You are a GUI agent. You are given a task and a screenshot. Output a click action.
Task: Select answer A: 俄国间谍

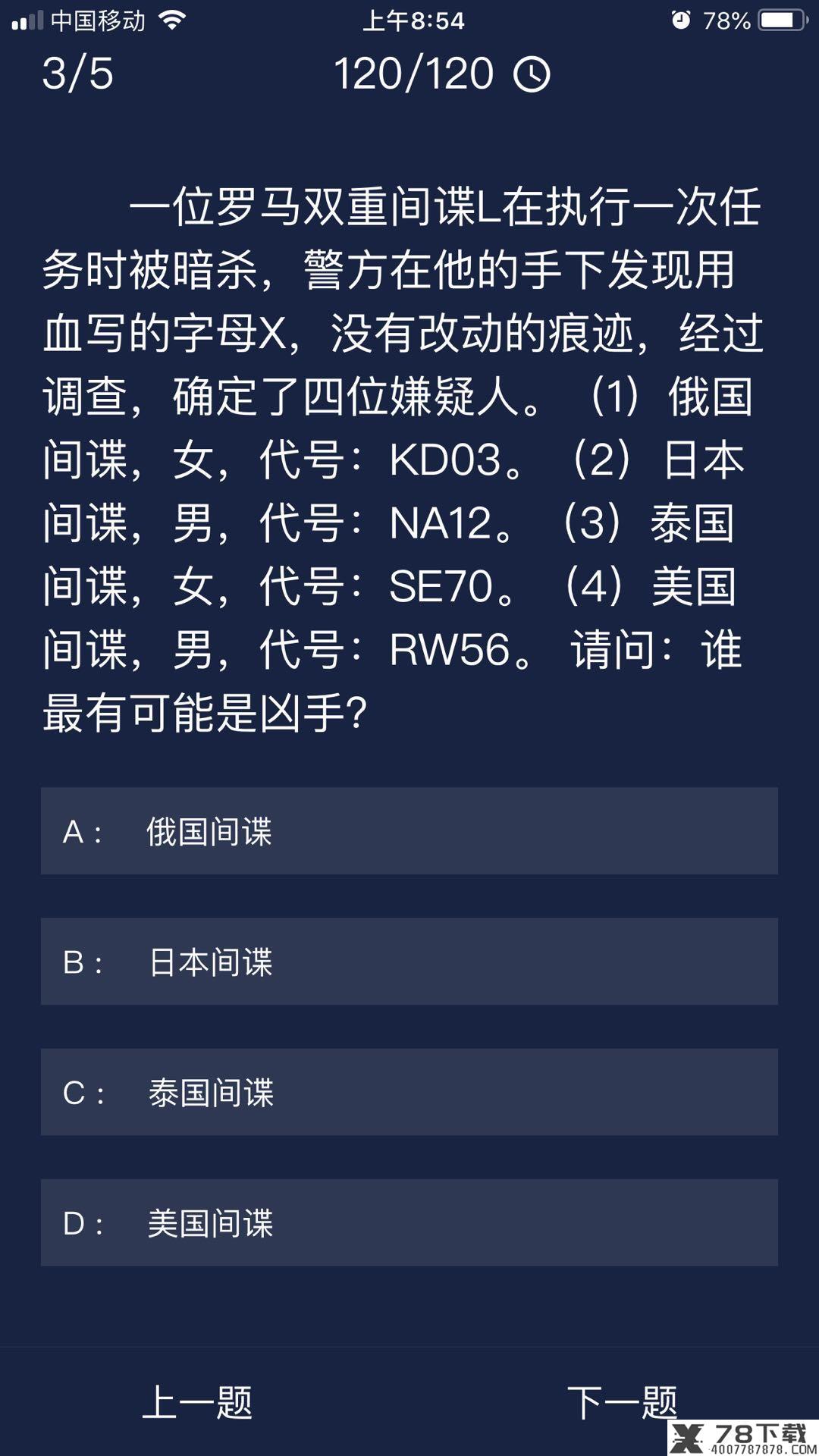409,831
